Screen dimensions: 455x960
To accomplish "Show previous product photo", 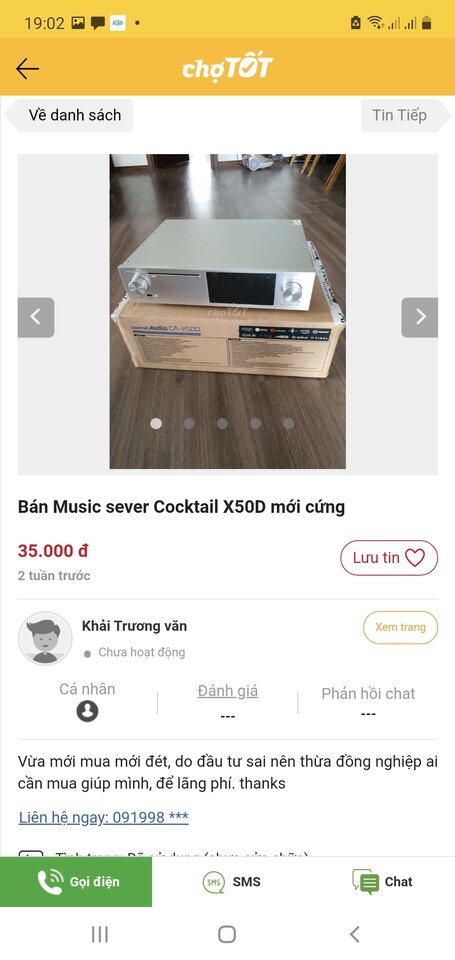I will [36, 317].
